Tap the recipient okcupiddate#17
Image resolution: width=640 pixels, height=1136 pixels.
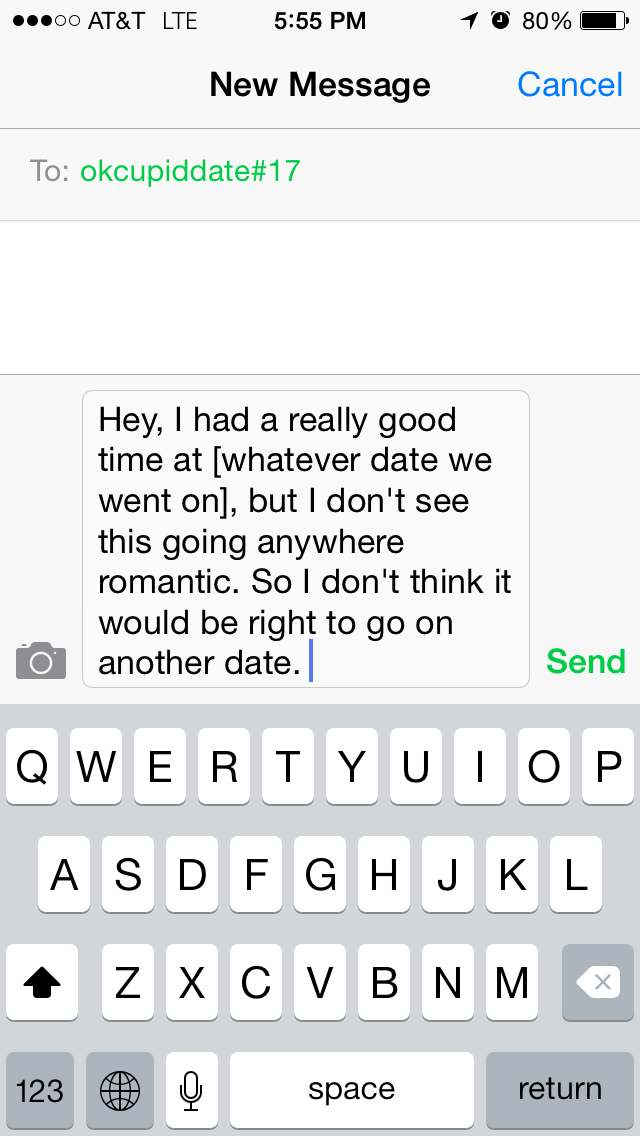[190, 171]
